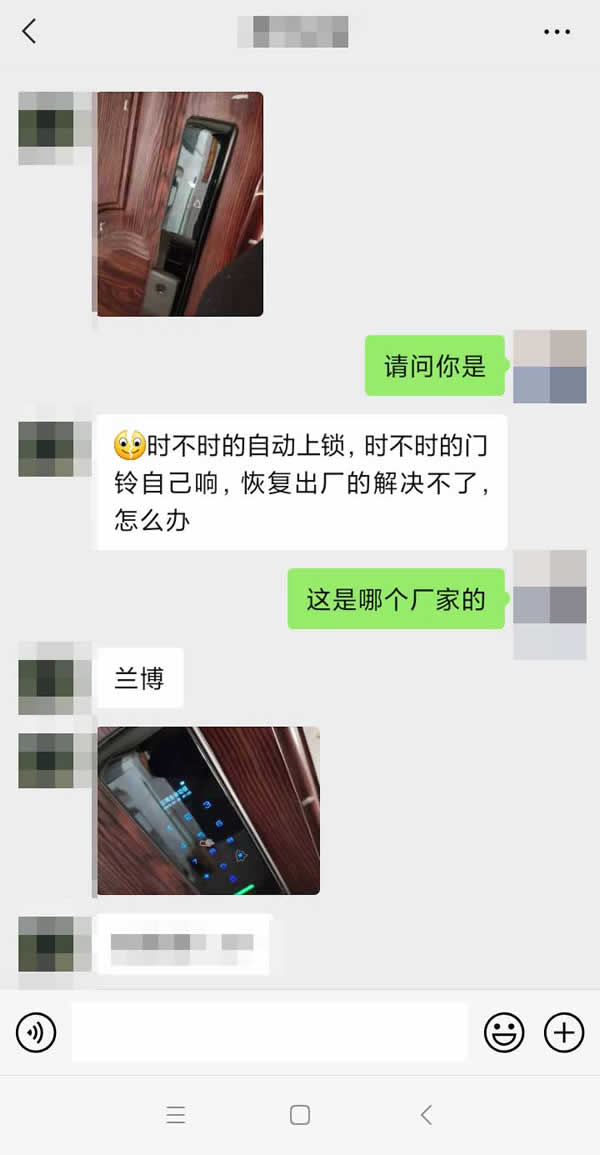
Task: Tap the system back button
Action: 426,1115
